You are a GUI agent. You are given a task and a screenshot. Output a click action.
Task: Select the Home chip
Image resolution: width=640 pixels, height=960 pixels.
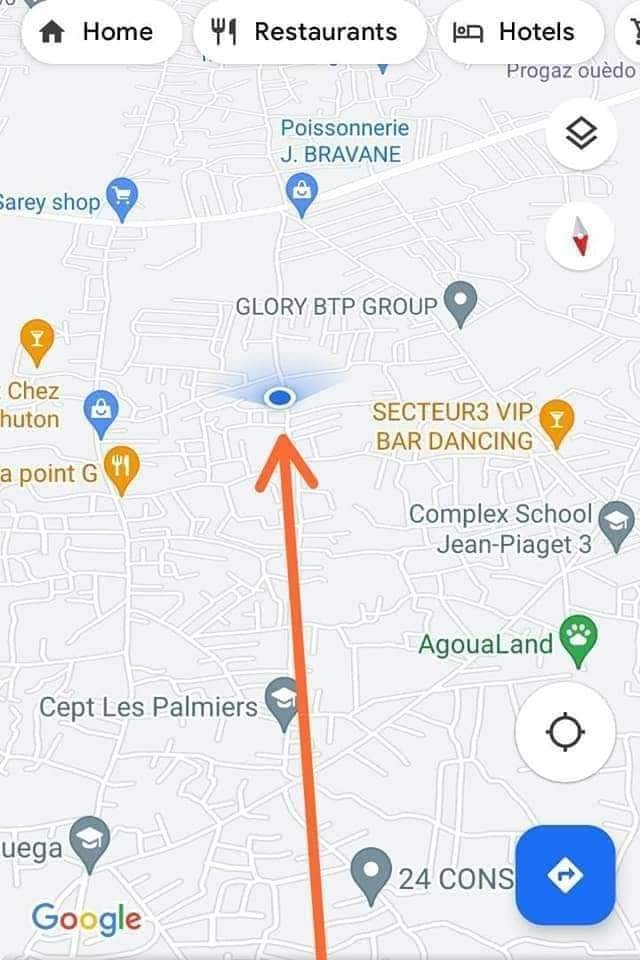click(100, 32)
